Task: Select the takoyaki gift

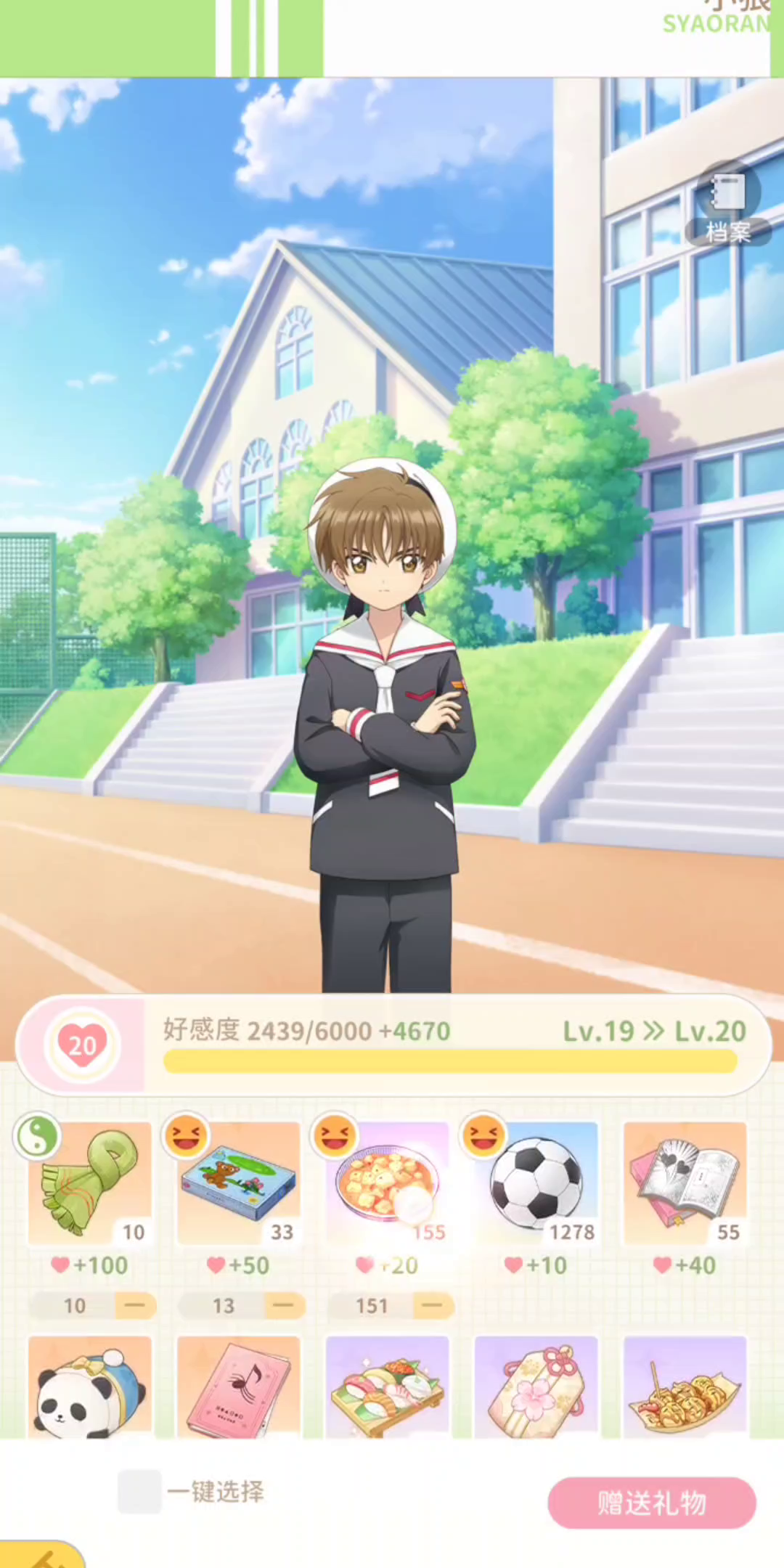Action: pos(685,1387)
